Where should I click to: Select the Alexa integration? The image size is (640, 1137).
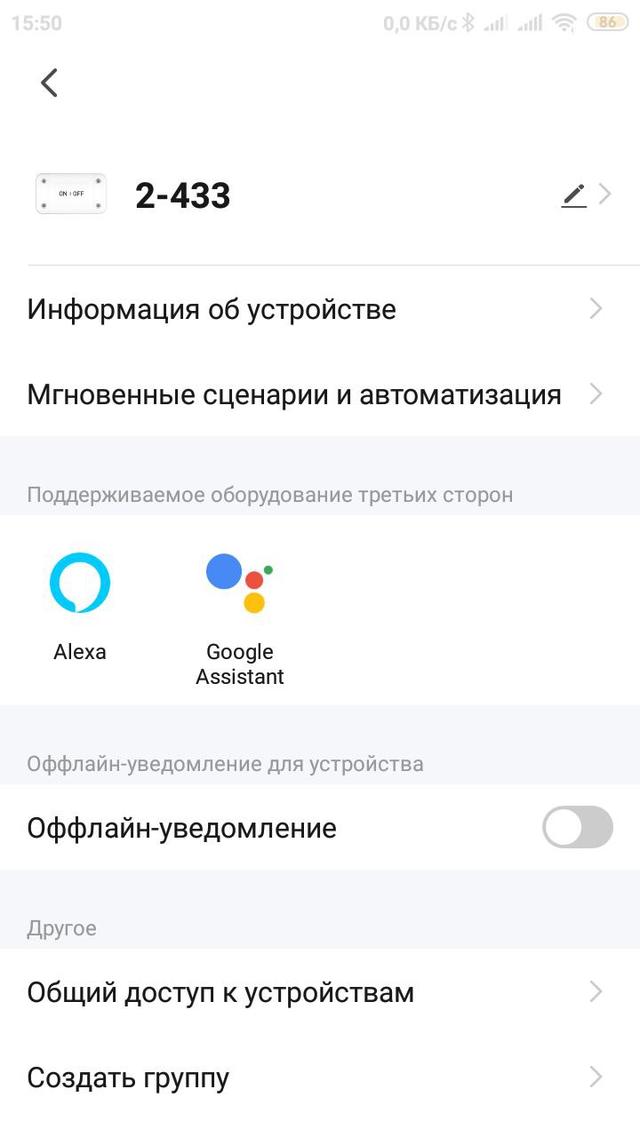click(80, 605)
